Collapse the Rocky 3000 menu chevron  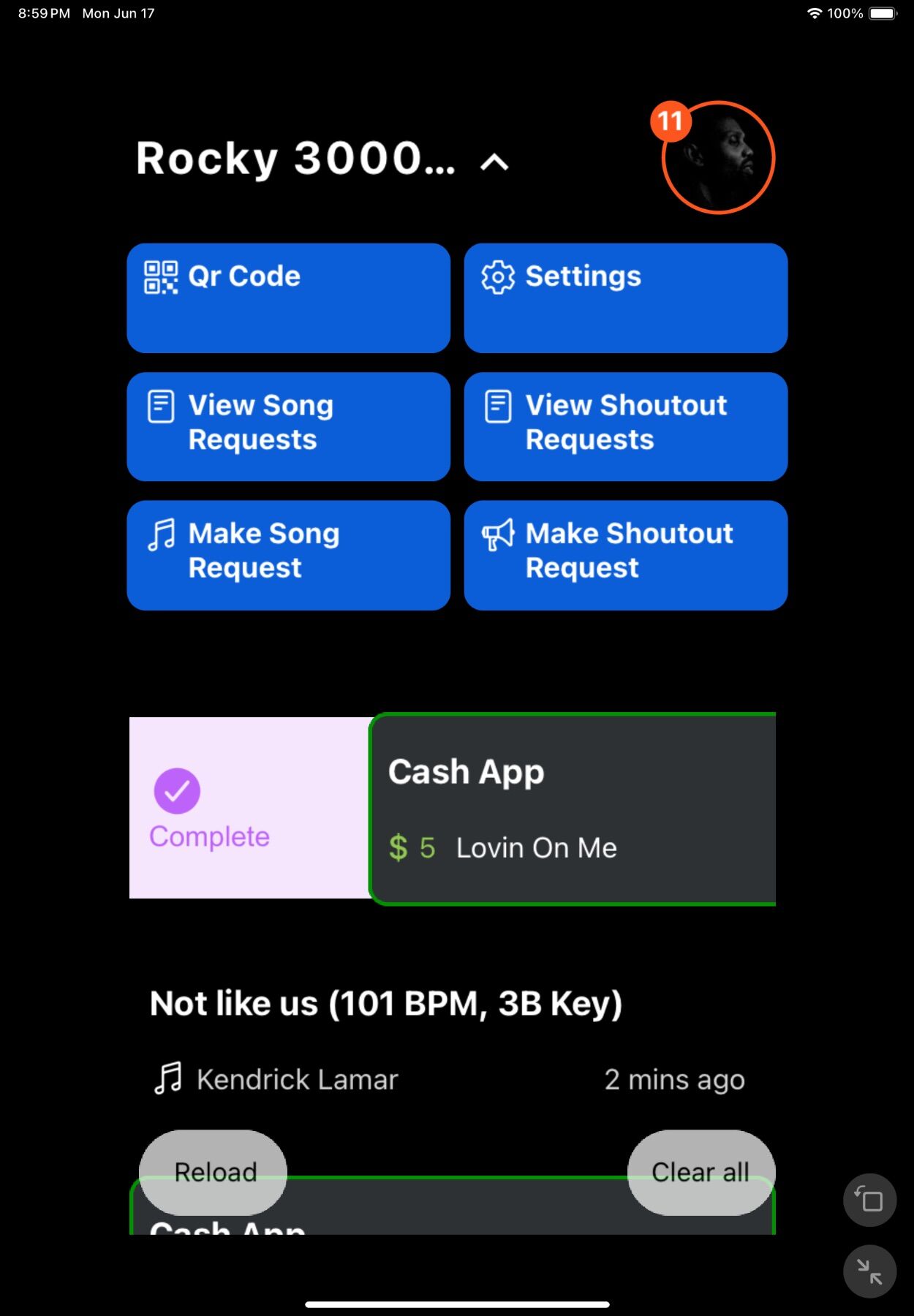[x=494, y=162]
